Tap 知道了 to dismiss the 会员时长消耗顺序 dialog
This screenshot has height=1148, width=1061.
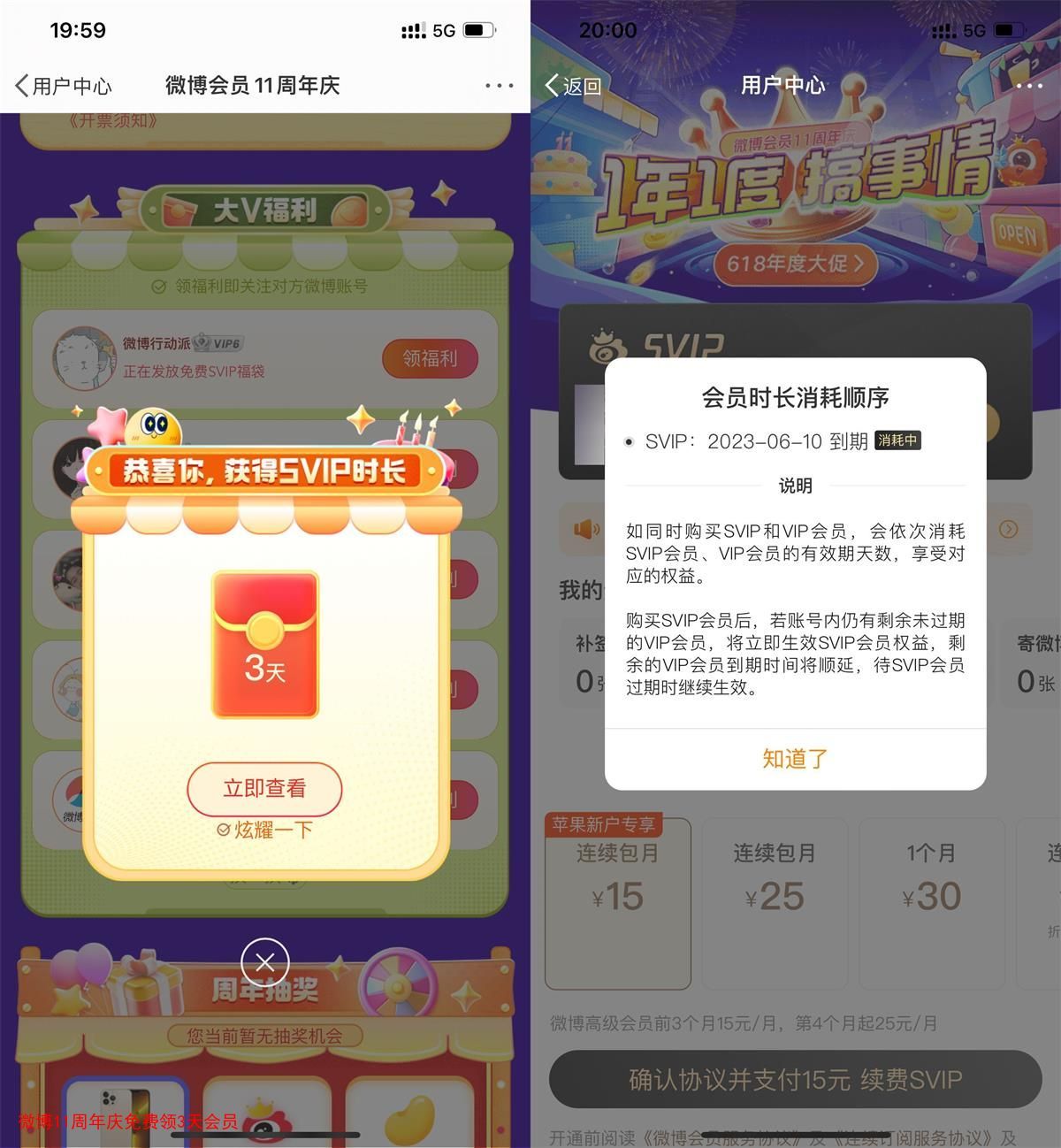point(795,759)
